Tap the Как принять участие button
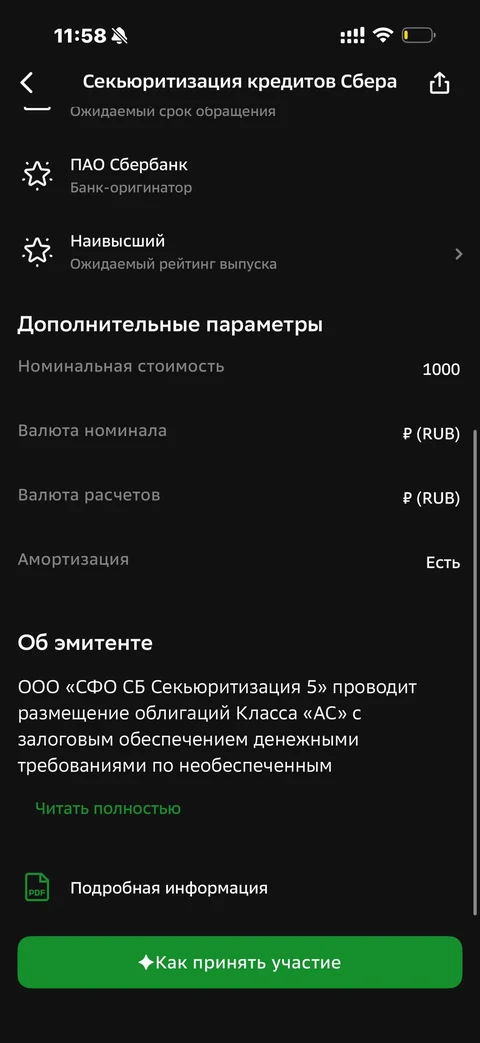The image size is (480, 1043). tap(239, 962)
